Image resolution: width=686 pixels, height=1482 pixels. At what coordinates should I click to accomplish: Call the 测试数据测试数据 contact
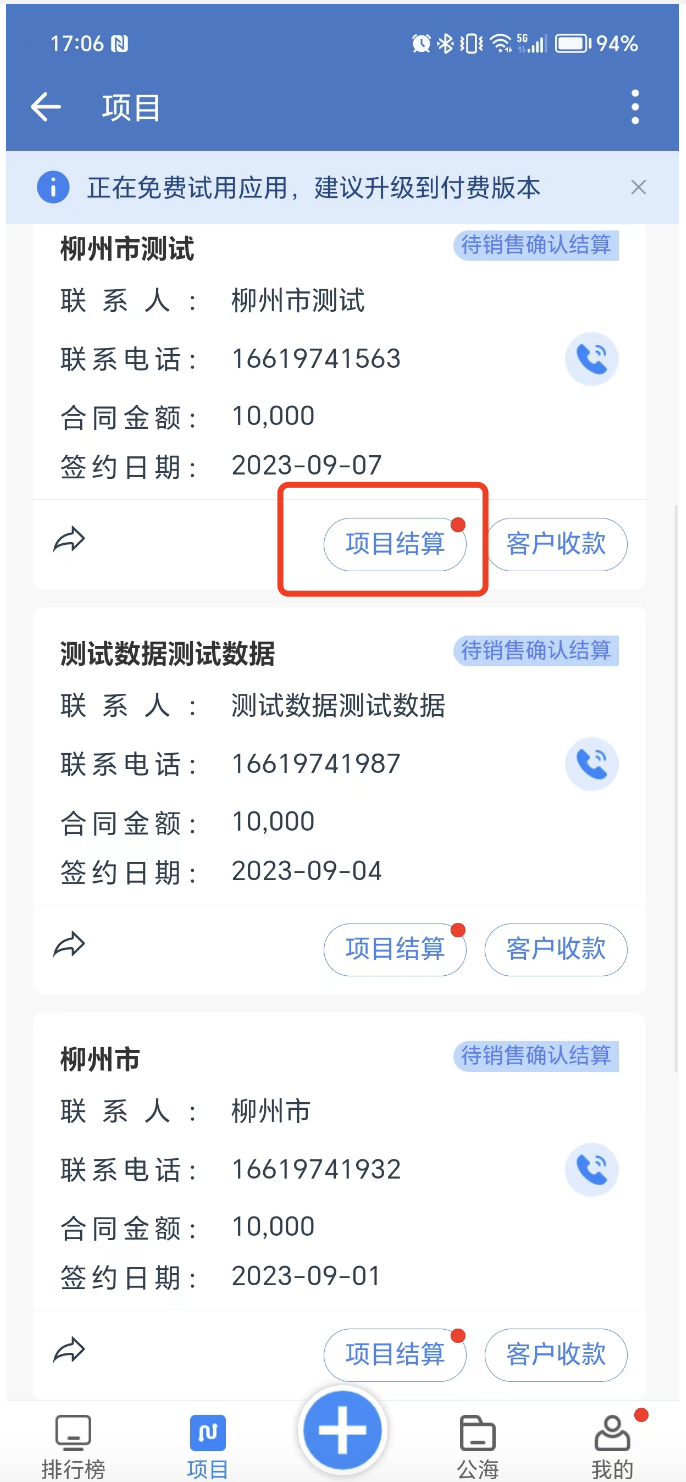click(x=592, y=764)
